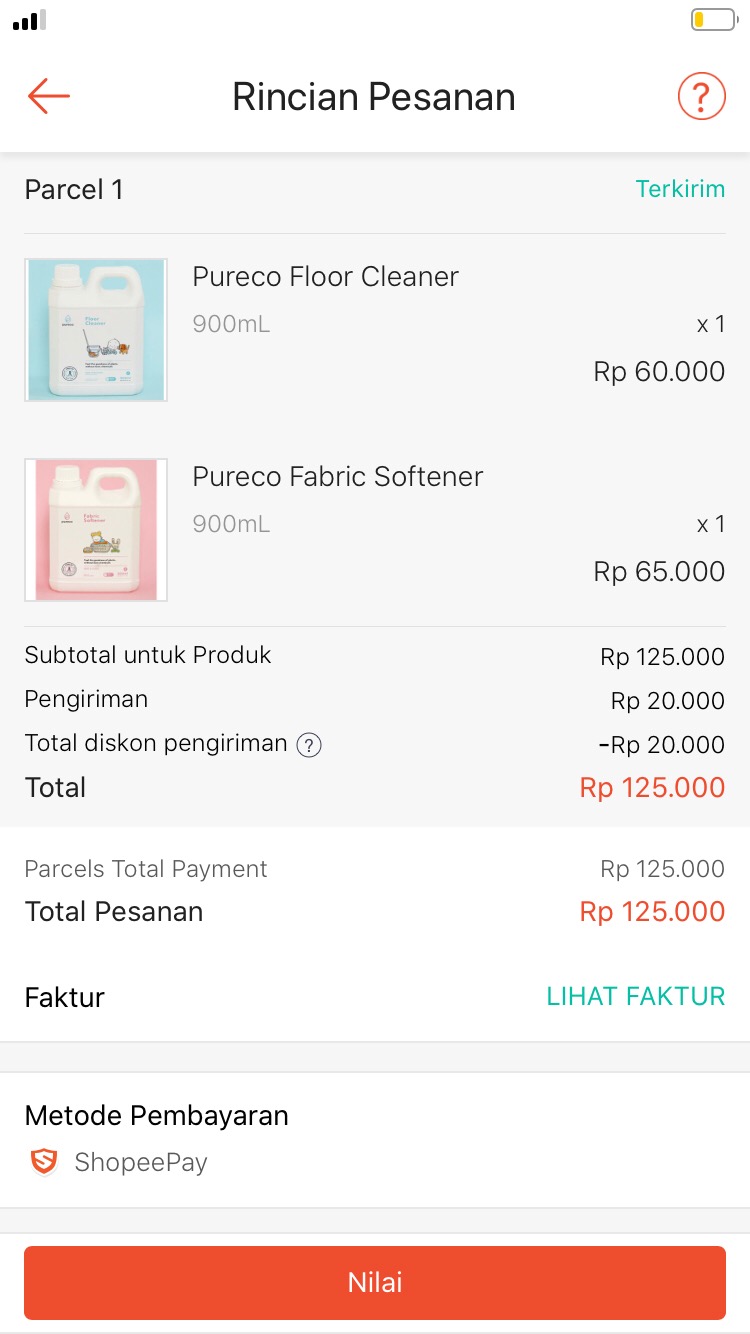The height and width of the screenshot is (1334, 750).
Task: Tap the Pureco Fabric Softener product image
Action: (95, 529)
